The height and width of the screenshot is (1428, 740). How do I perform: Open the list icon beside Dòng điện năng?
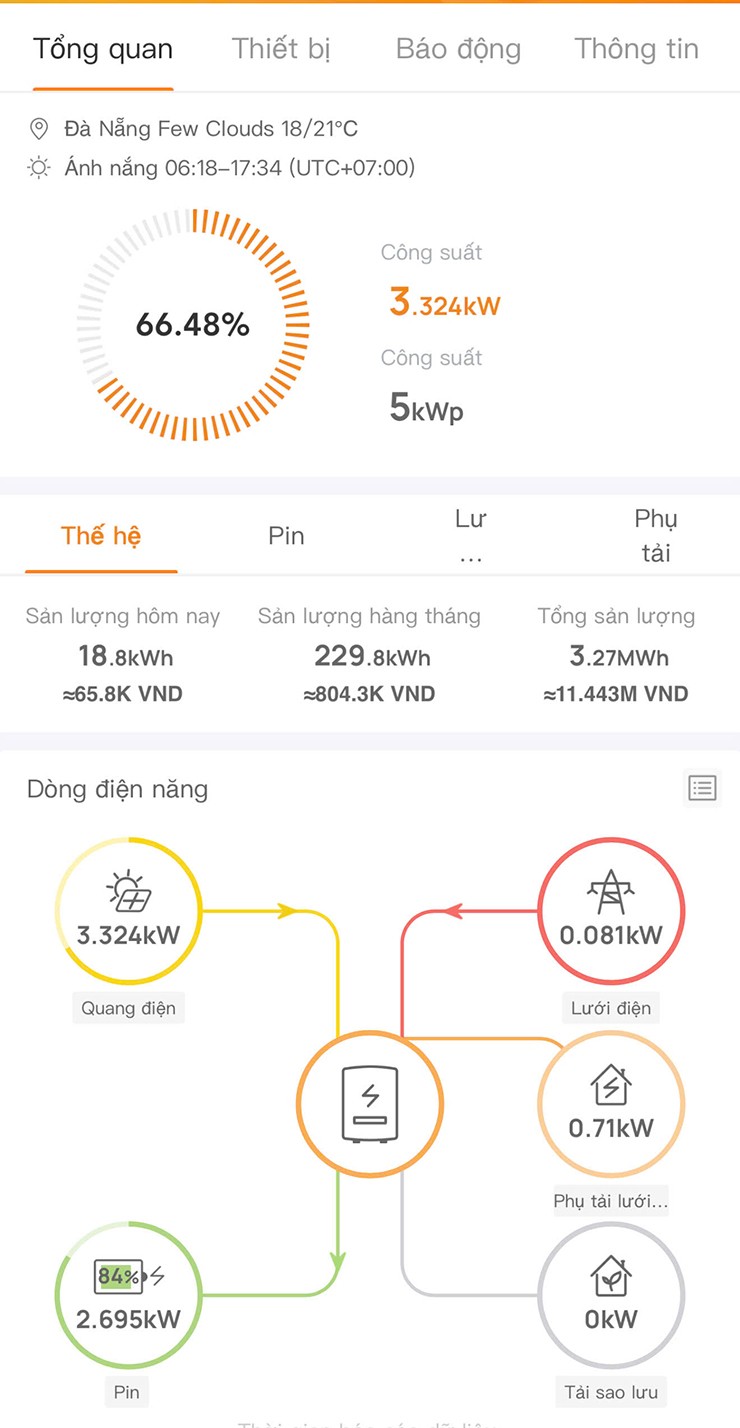702,788
